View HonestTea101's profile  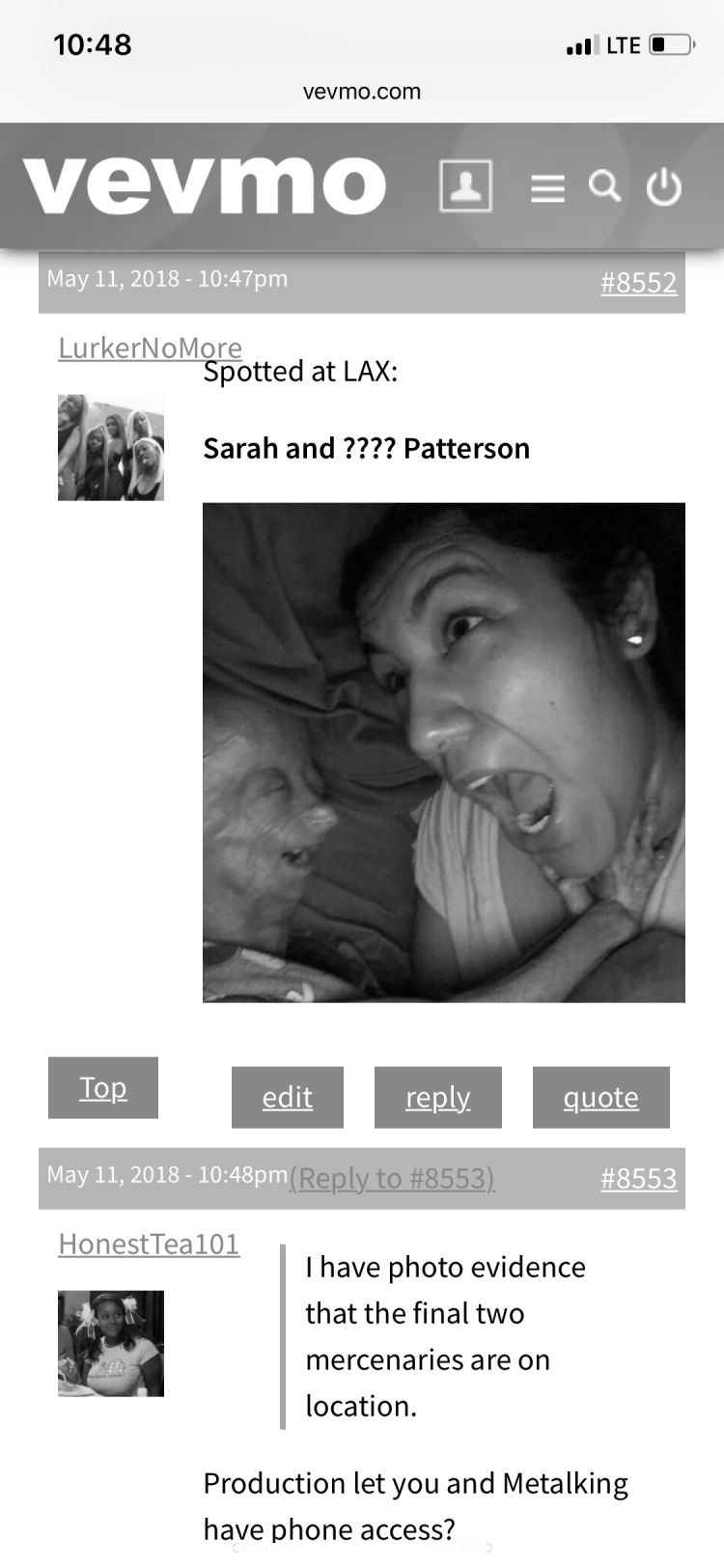(149, 1244)
